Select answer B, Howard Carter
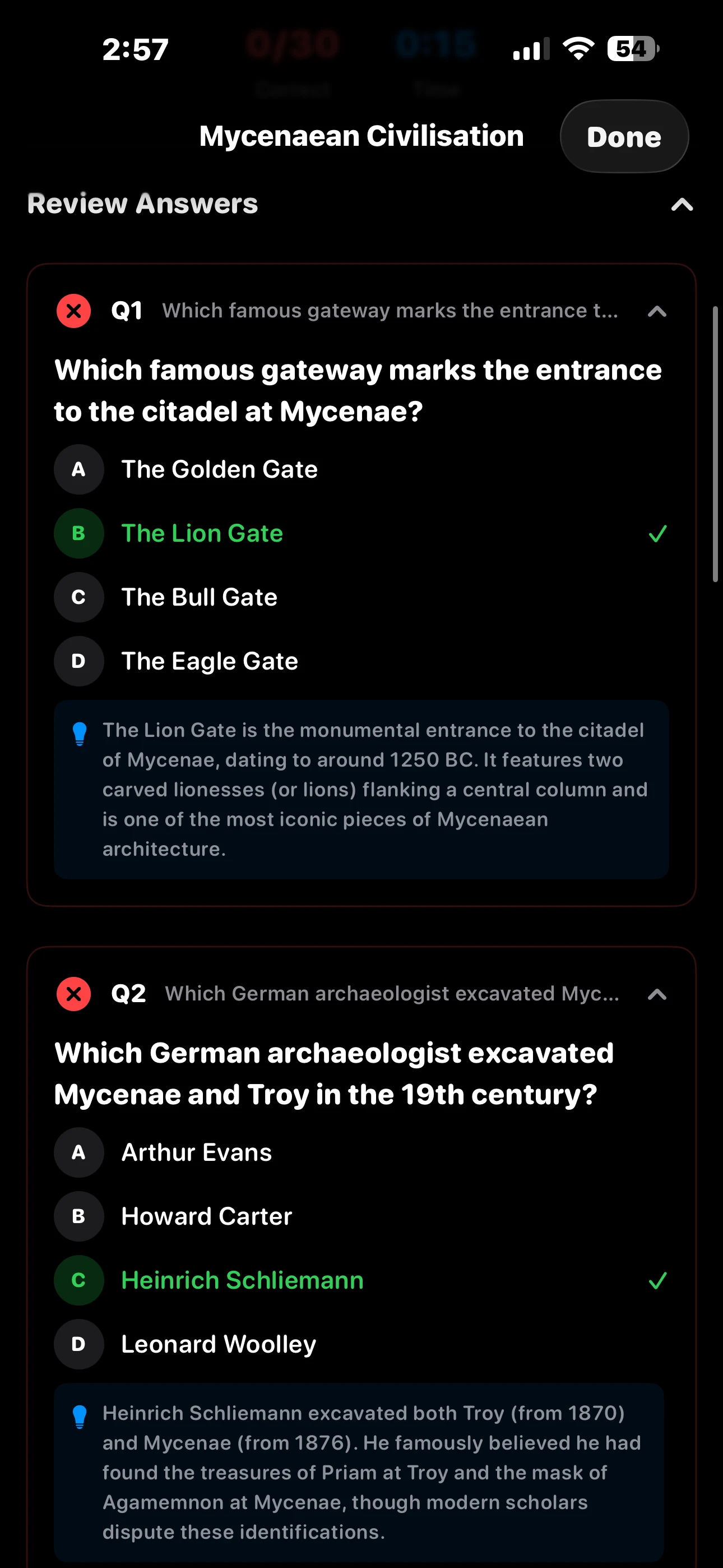 206,1216
